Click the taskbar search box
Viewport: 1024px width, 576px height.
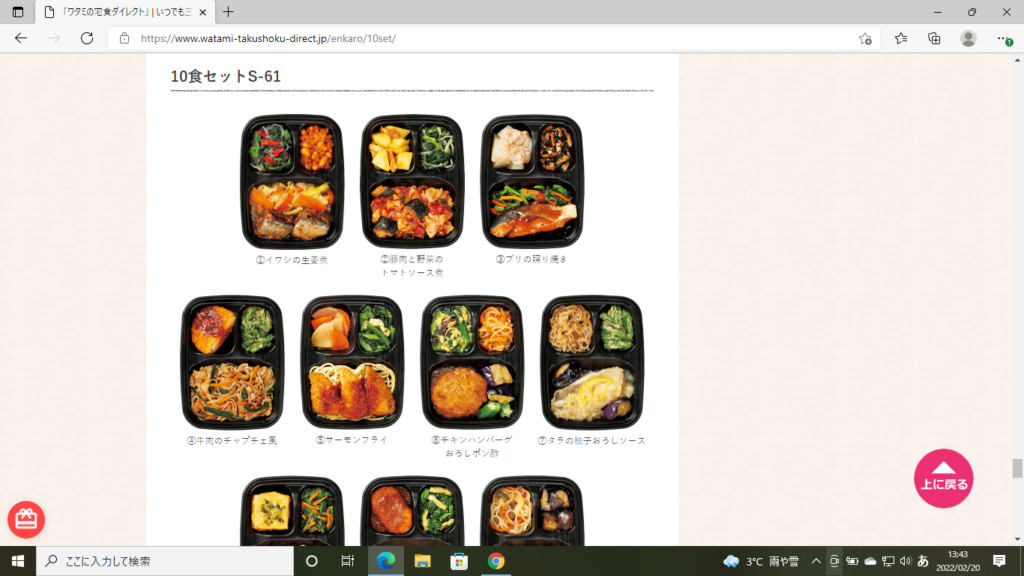coord(165,561)
